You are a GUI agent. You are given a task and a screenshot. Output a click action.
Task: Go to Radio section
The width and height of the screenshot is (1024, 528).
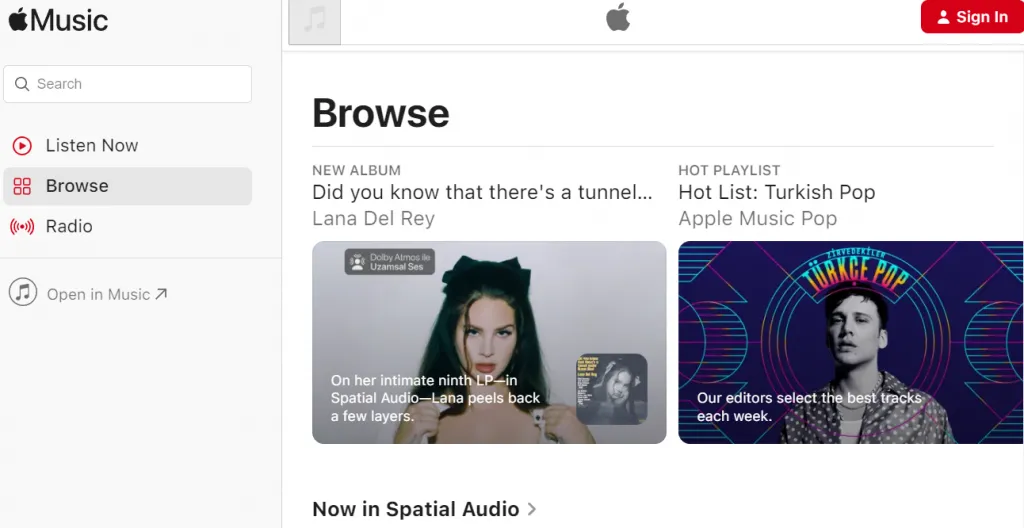pos(68,226)
